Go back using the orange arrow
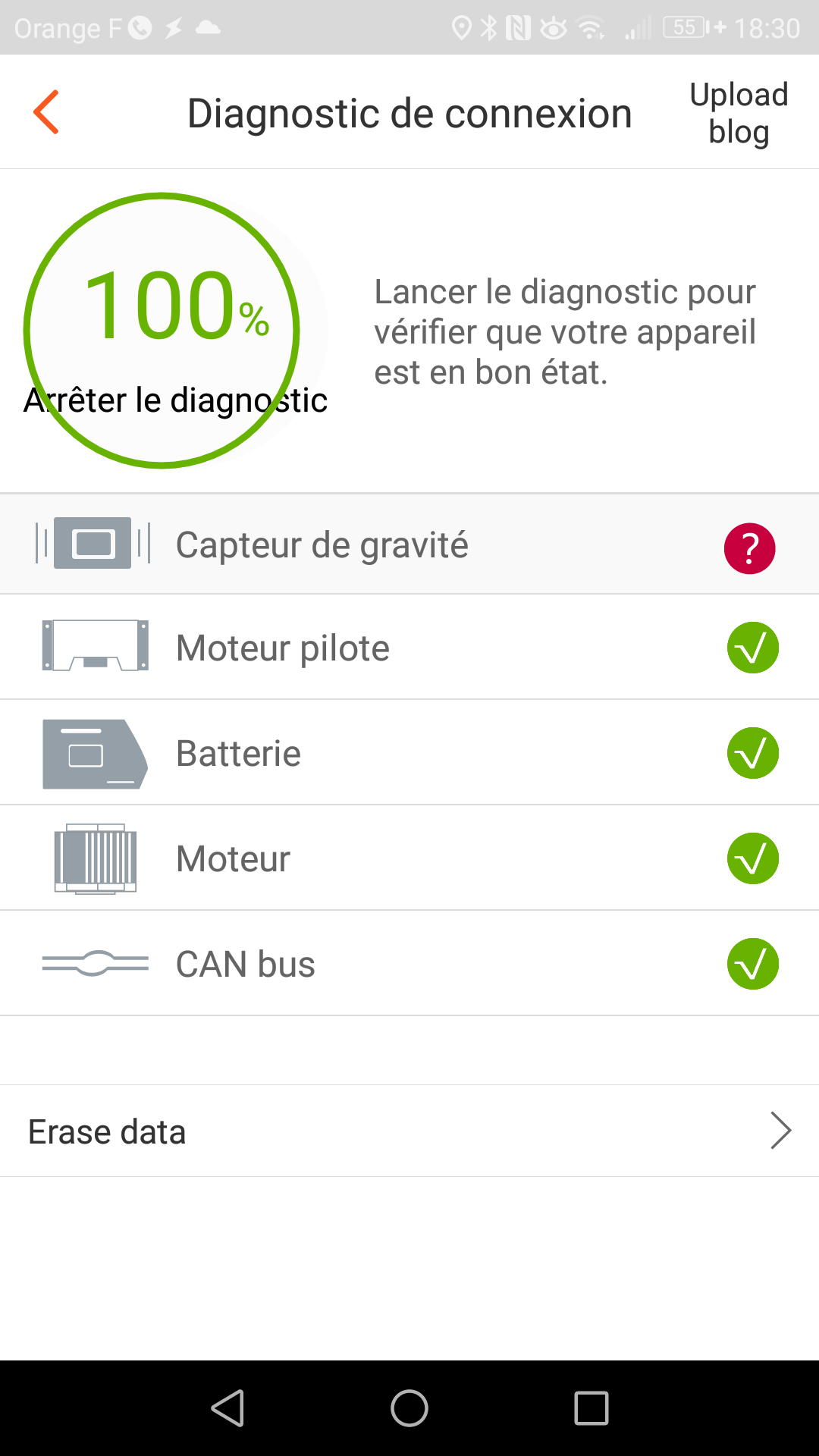The height and width of the screenshot is (1456, 819). point(46,112)
